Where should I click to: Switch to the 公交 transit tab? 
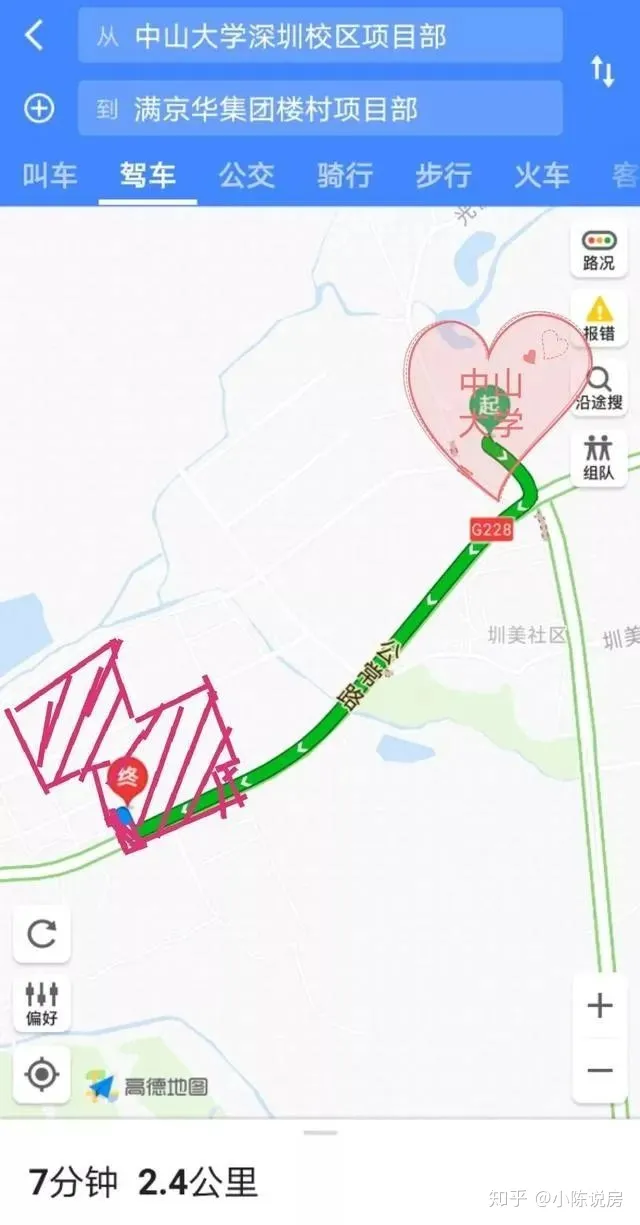coord(246,176)
